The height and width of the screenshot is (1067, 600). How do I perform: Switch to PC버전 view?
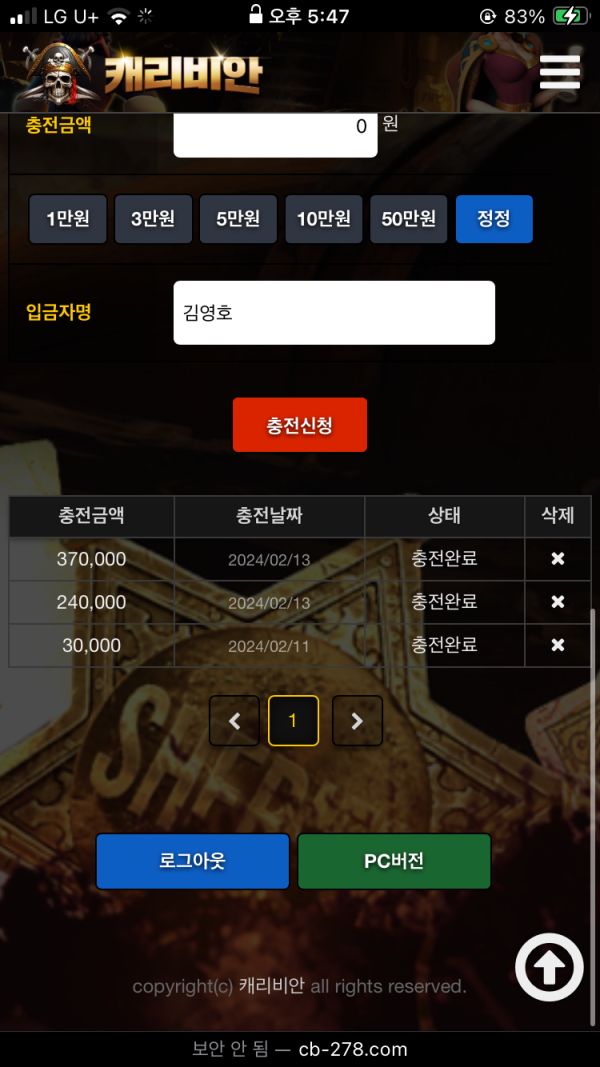[394, 861]
